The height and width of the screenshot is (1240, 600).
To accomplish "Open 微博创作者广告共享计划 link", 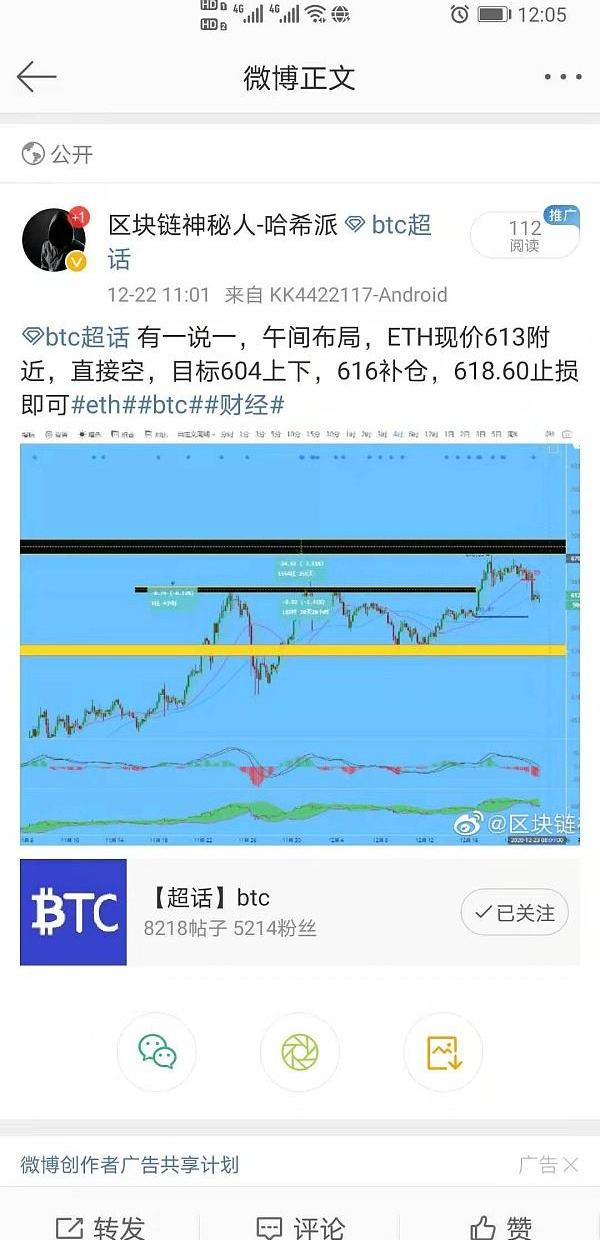I will (130, 1165).
